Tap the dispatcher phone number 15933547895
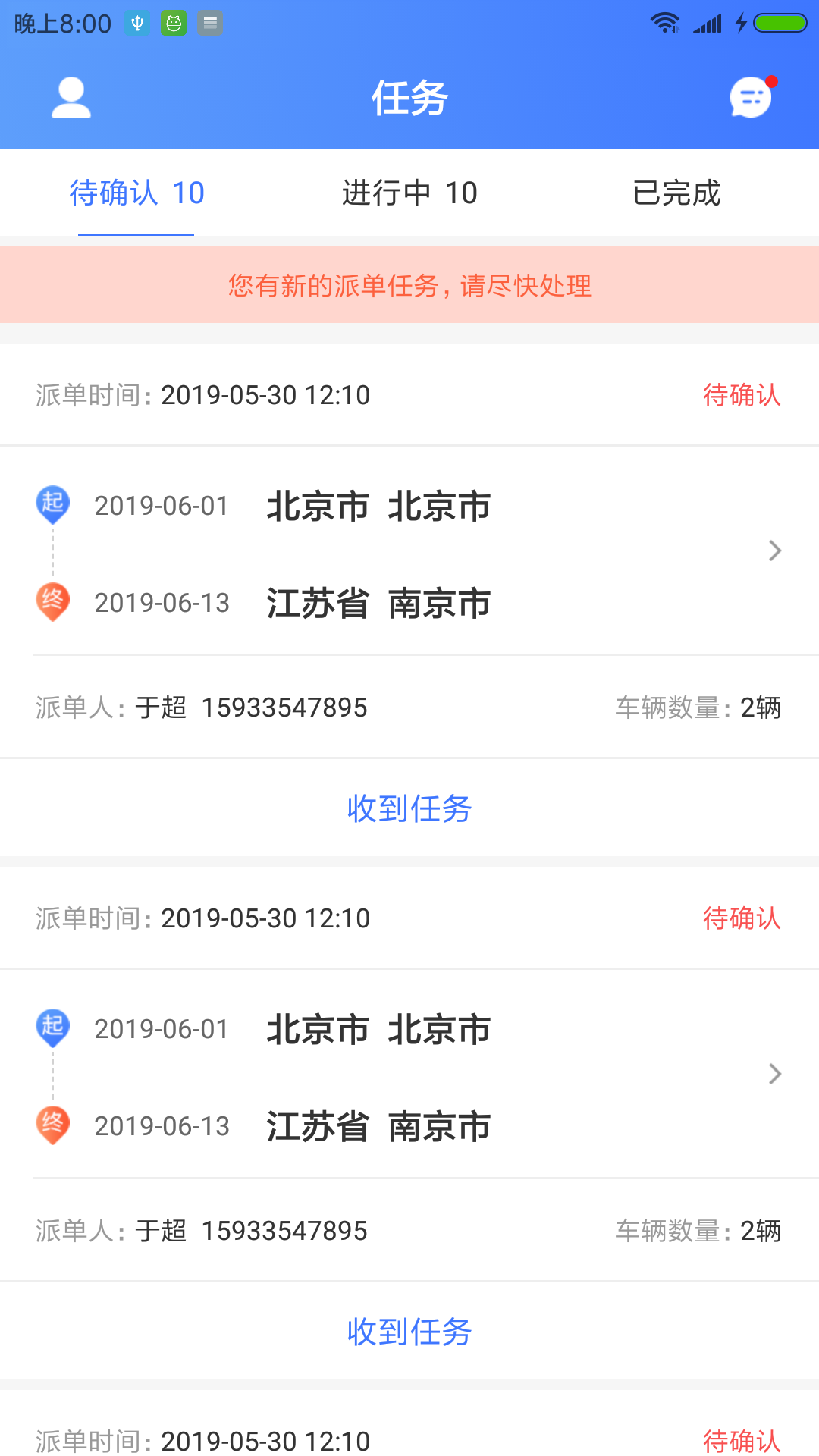This screenshot has width=819, height=1456. (x=285, y=708)
